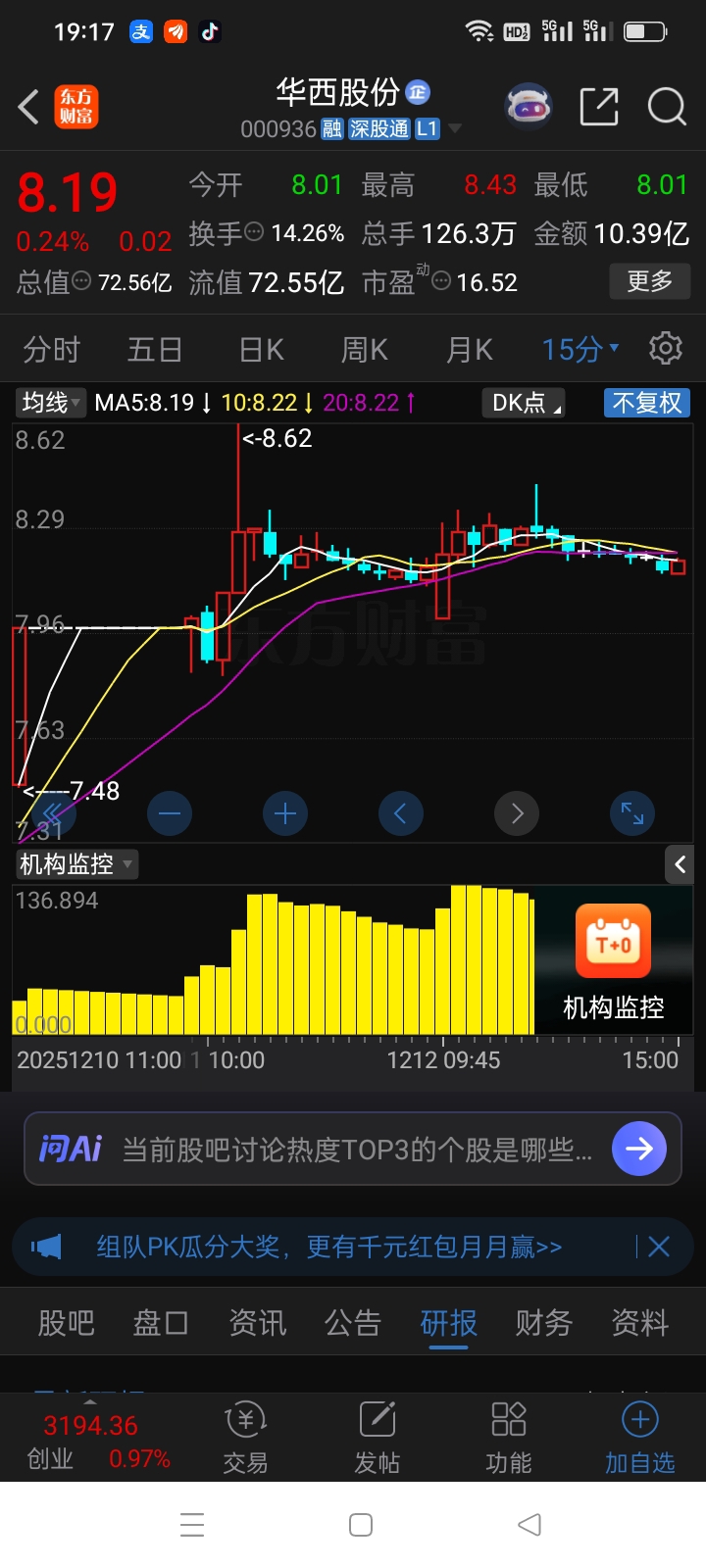The width and height of the screenshot is (706, 1568).
Task: Open the robot assistant avatar
Action: pos(529,107)
